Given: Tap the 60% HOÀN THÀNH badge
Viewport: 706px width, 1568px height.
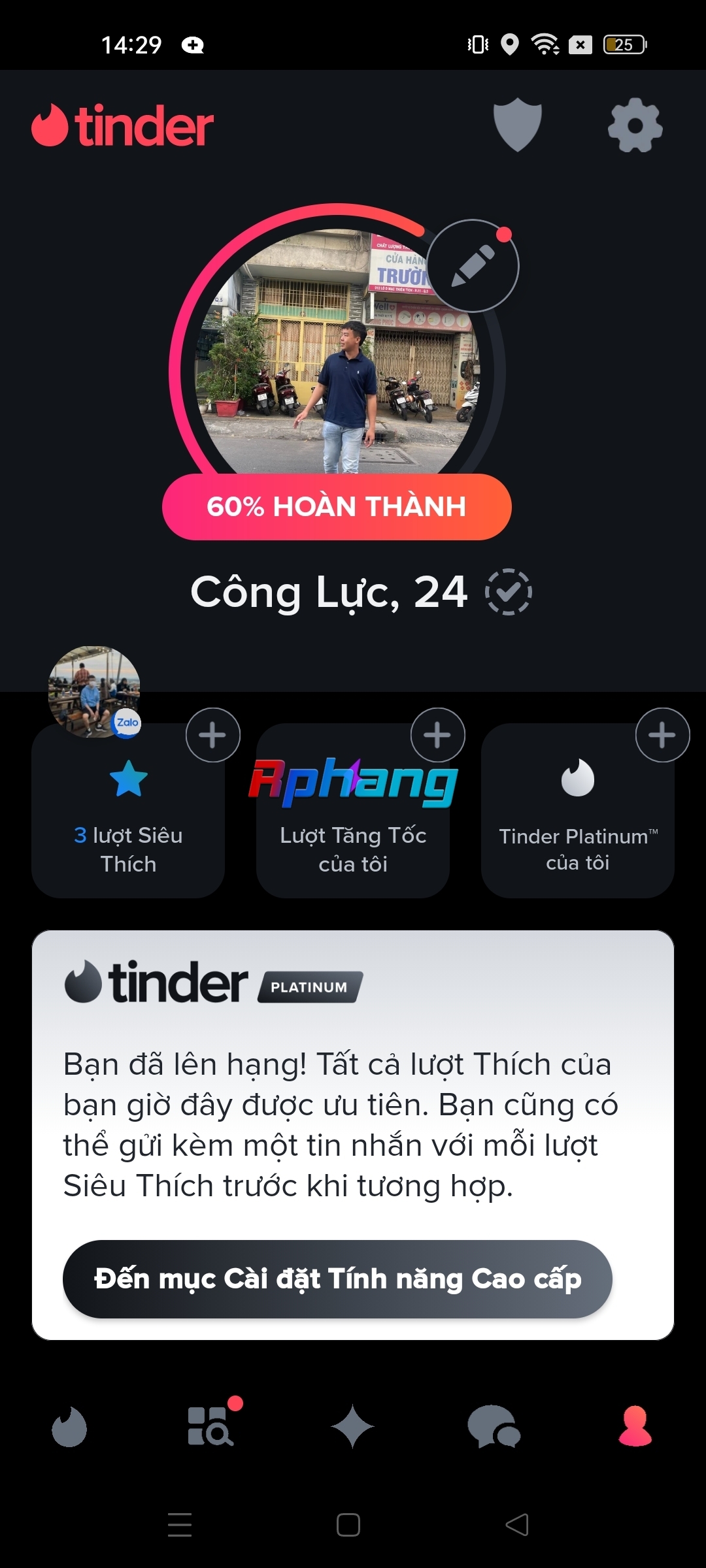Looking at the screenshot, I should pyautogui.click(x=337, y=507).
